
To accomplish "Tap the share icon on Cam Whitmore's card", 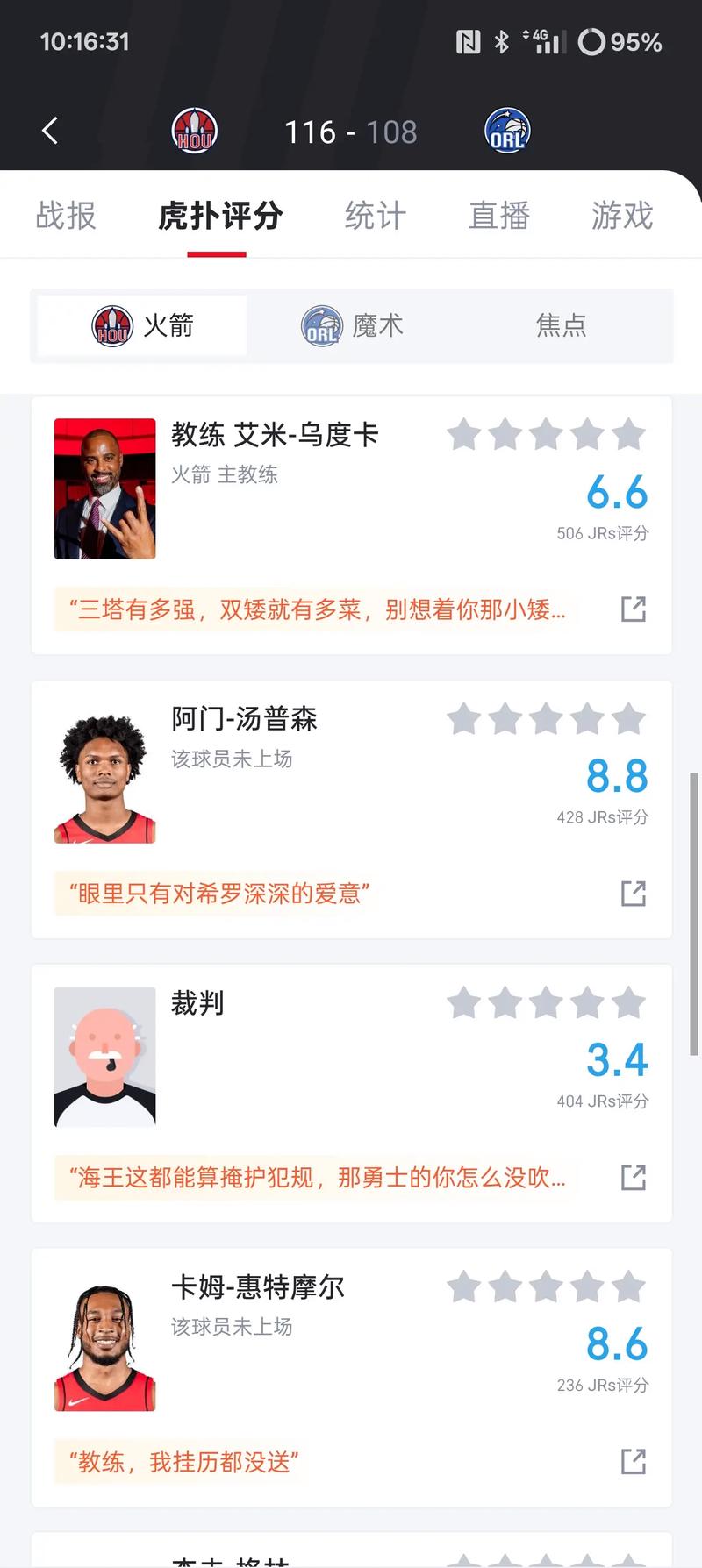I will (x=634, y=1462).
